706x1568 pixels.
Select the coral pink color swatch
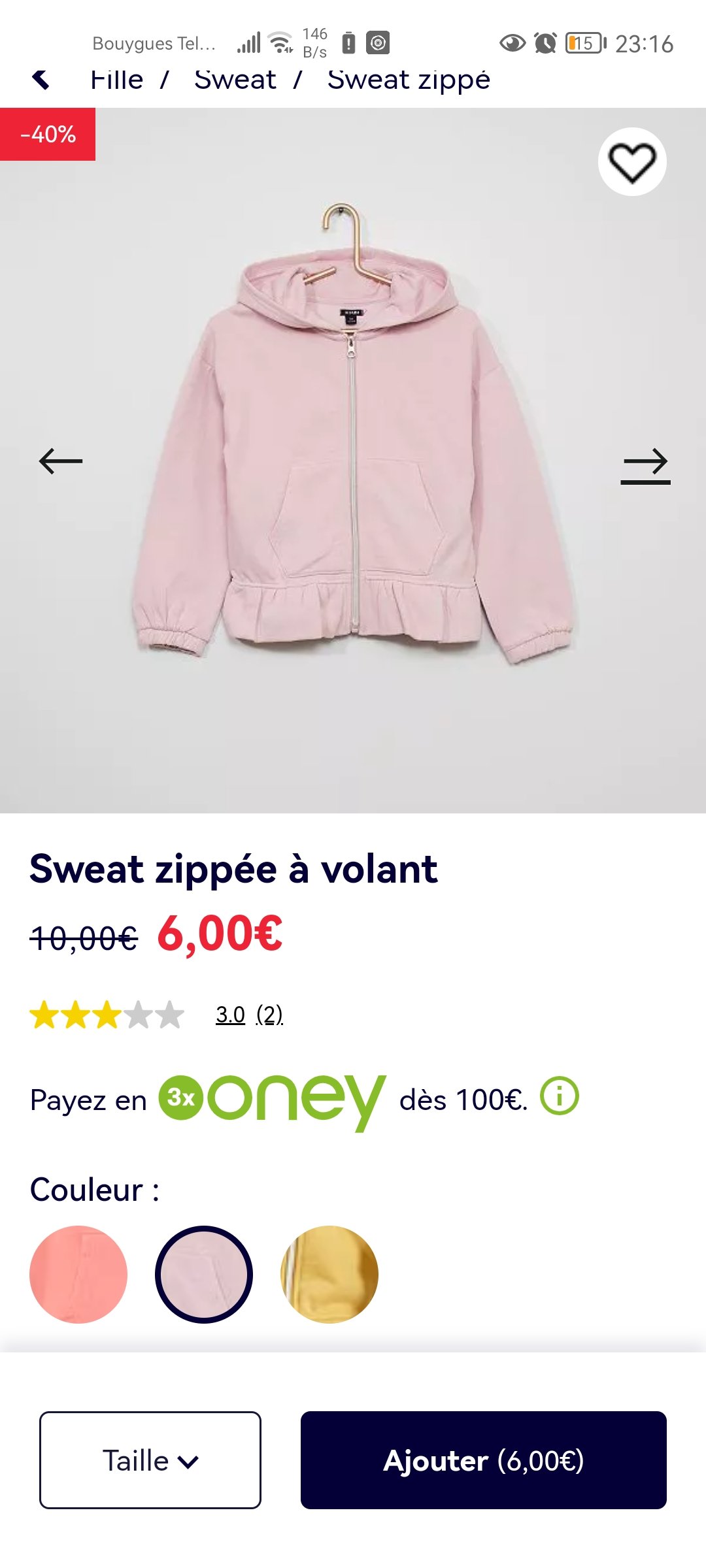pyautogui.click(x=78, y=1274)
